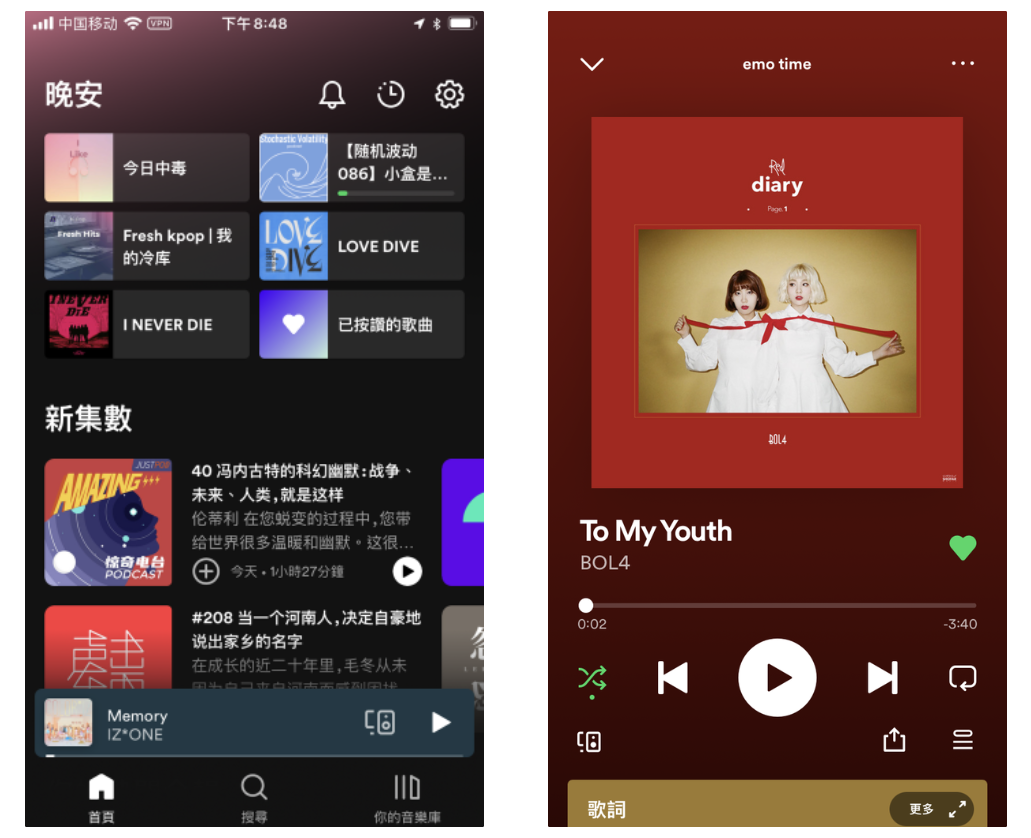
Task: Add episode 40 冯内古特 to your library
Action: pos(205,571)
